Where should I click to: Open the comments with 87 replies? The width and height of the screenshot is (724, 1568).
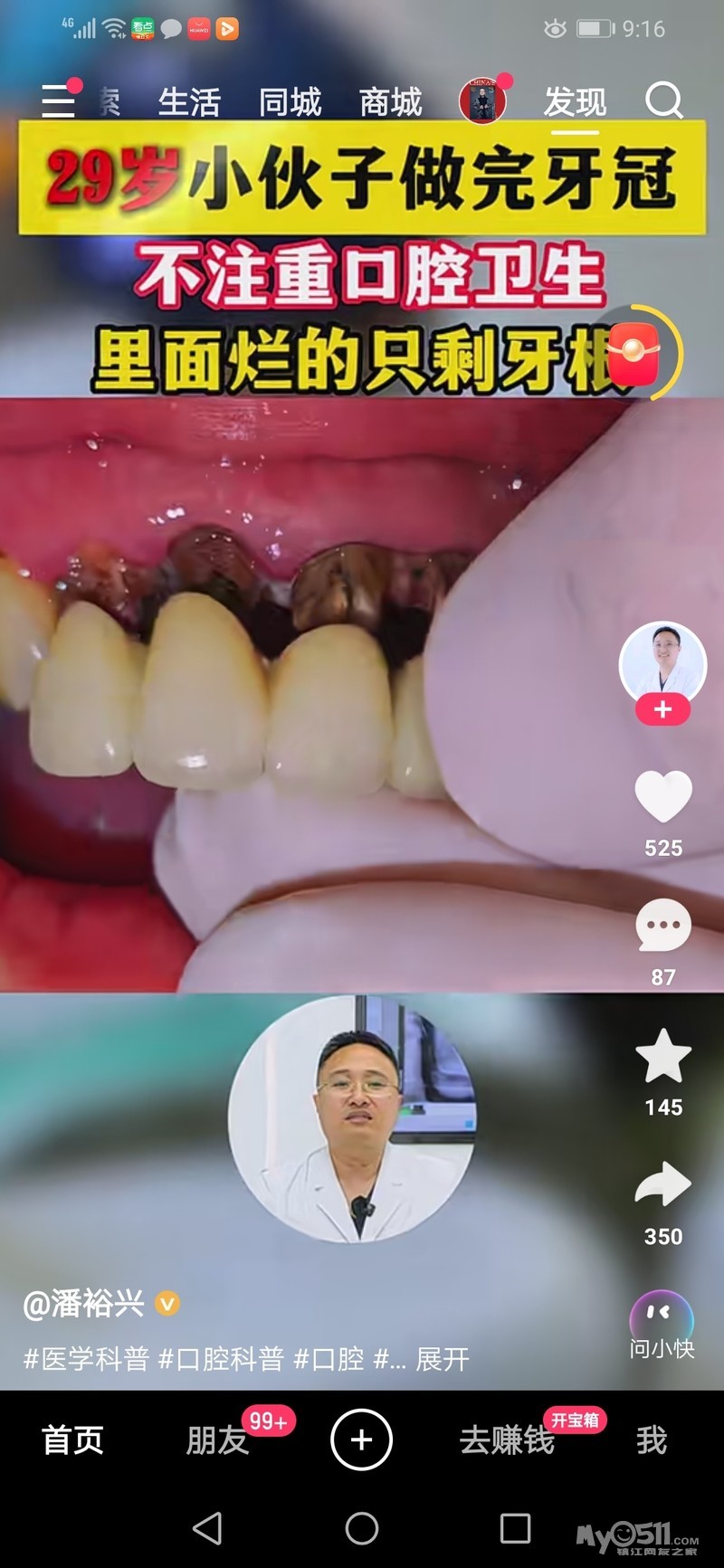[x=662, y=927]
